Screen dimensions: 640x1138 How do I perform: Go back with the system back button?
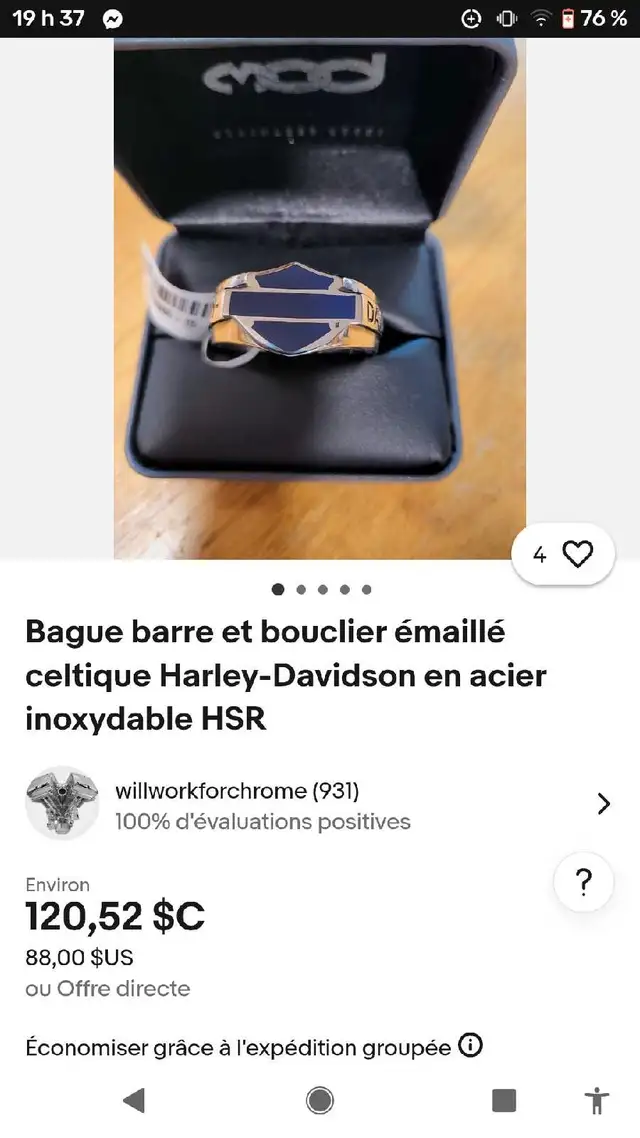[134, 1100]
